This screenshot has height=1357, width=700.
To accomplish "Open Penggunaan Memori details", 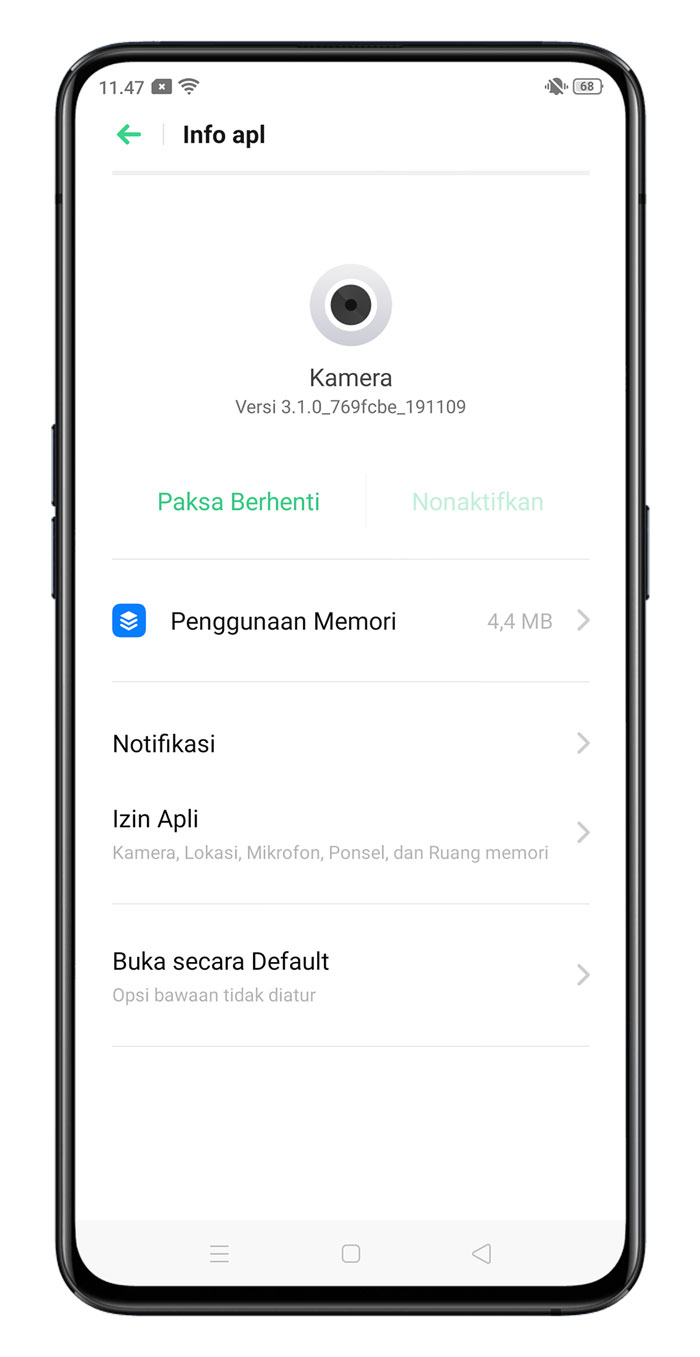I will [x=350, y=621].
